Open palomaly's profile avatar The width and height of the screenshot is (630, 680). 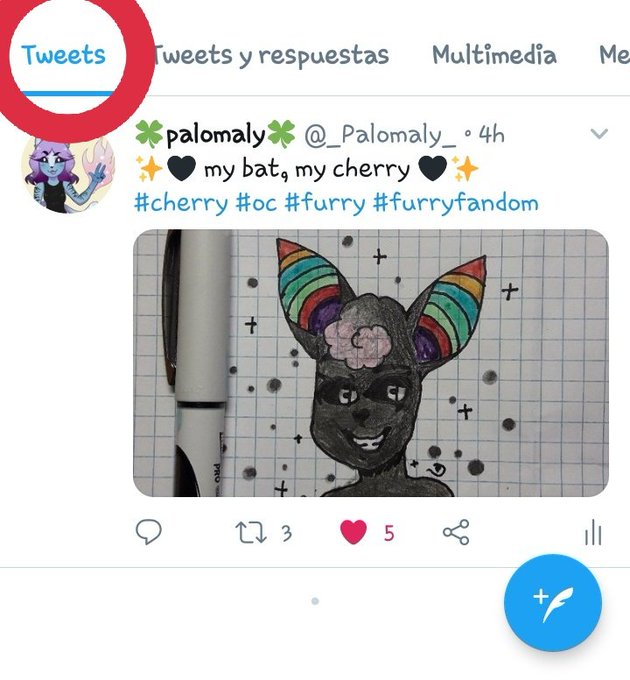pos(68,173)
